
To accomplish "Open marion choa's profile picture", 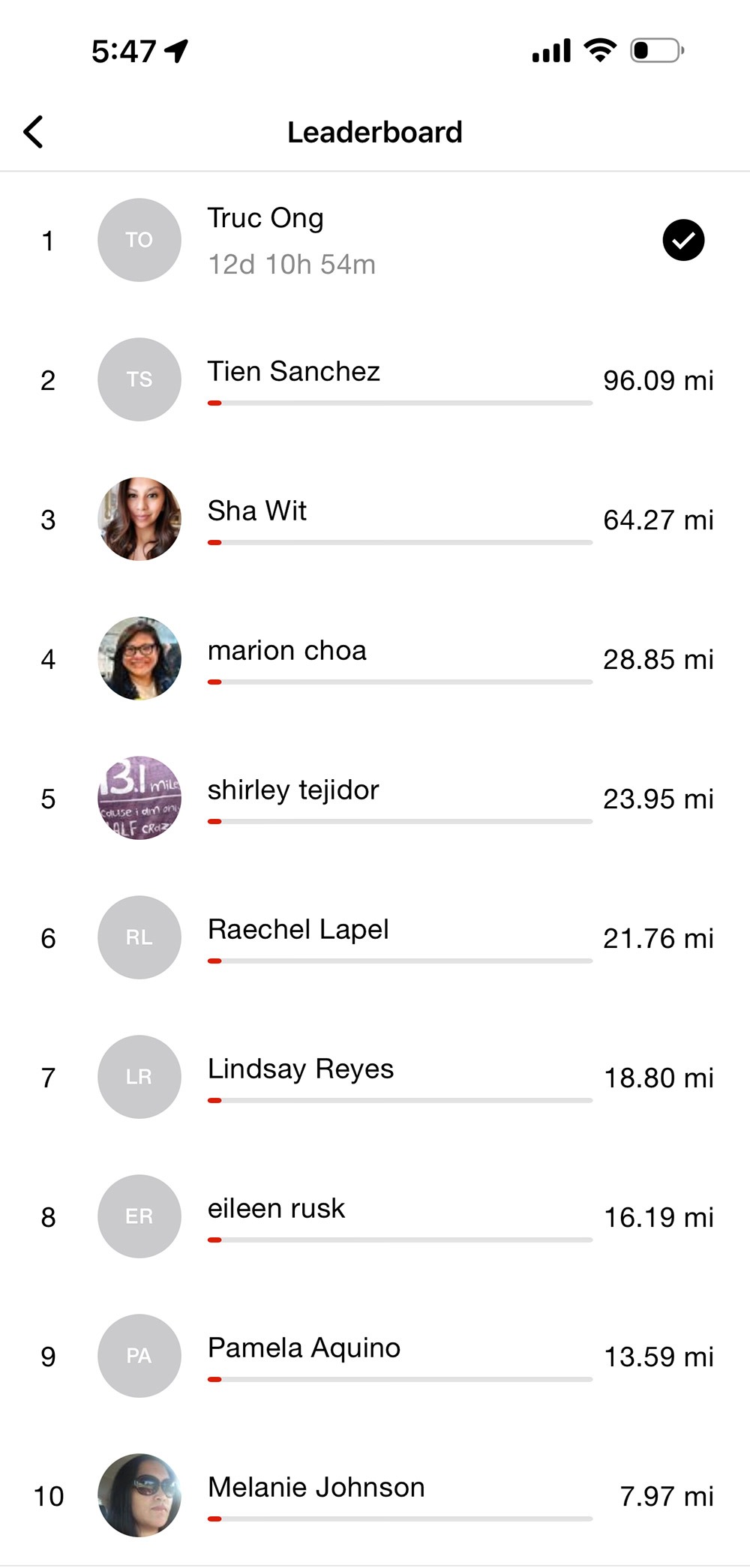I will pos(139,658).
